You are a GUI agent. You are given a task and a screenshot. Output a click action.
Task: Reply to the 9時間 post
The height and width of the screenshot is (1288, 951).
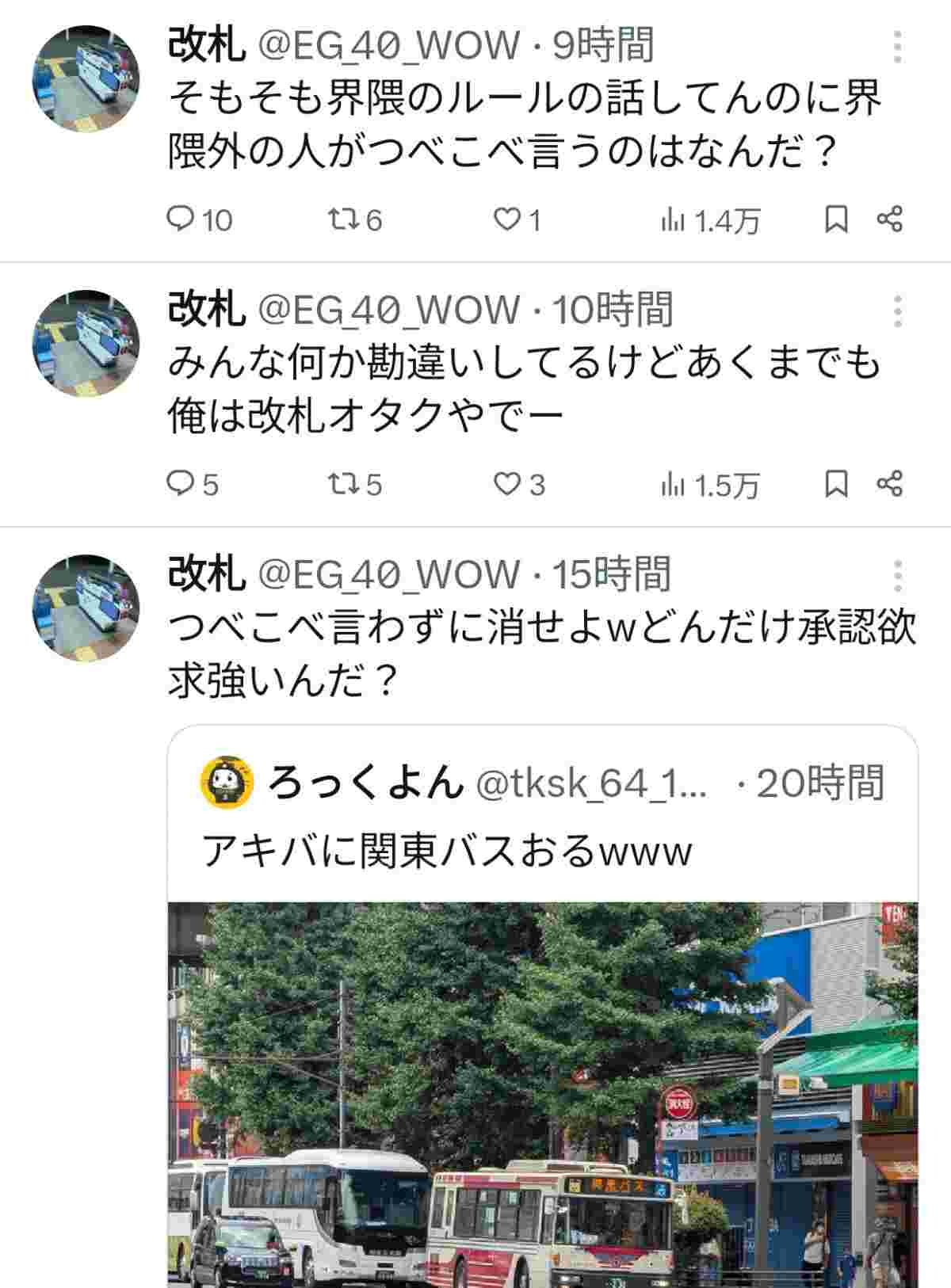181,219
